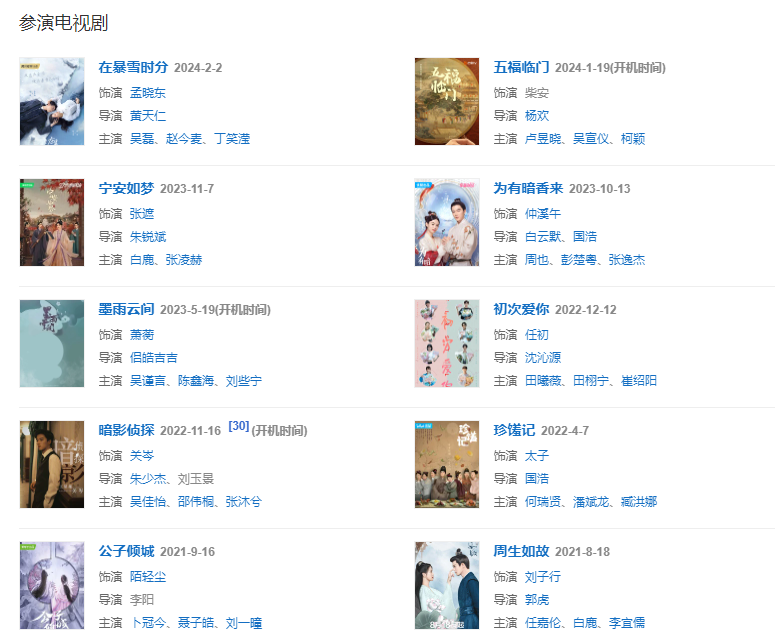Viewport: 775px width, 643px height.
Task: Open the poster thumbnail for 珍馐记
Action: click(447, 464)
